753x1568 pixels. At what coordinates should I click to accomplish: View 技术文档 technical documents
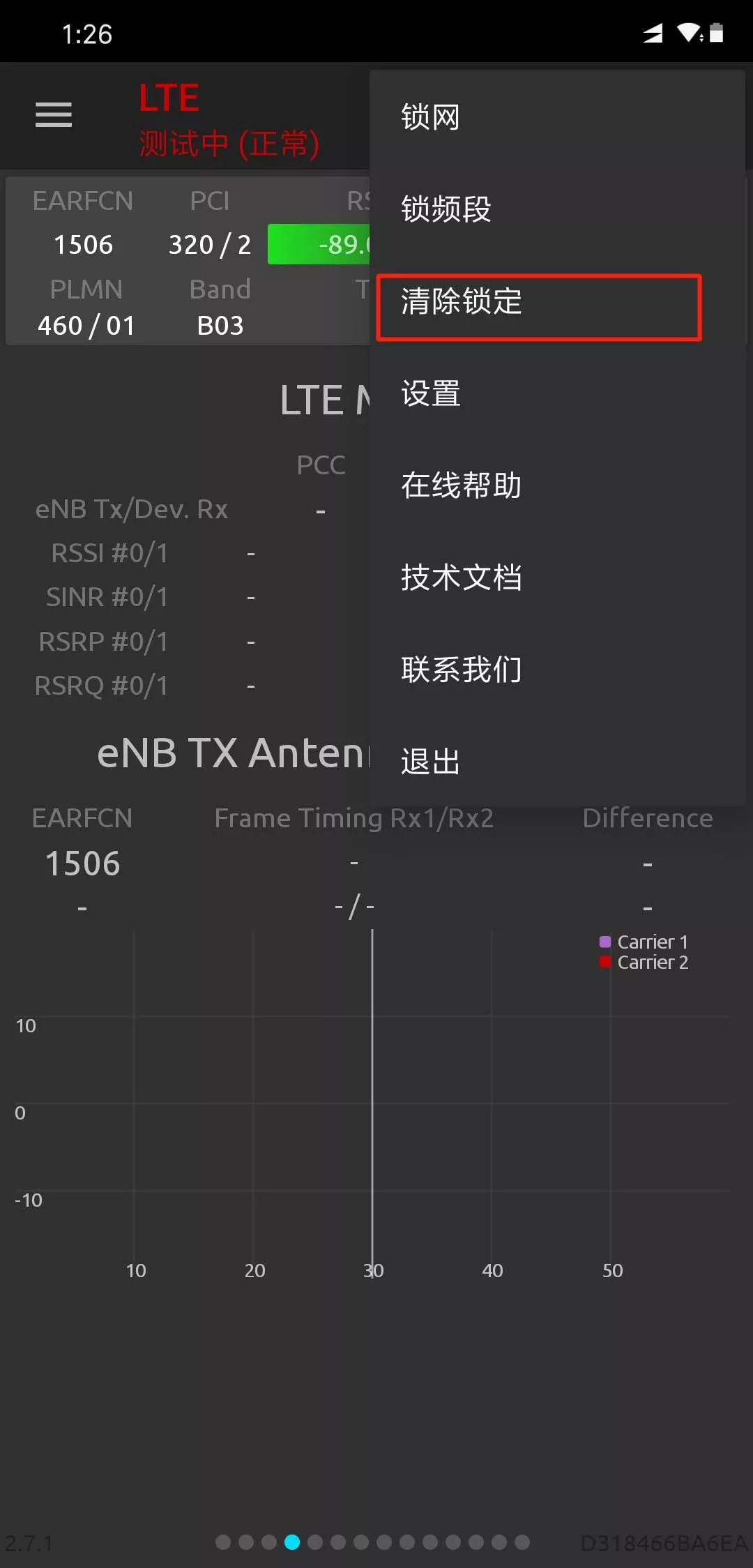click(462, 578)
